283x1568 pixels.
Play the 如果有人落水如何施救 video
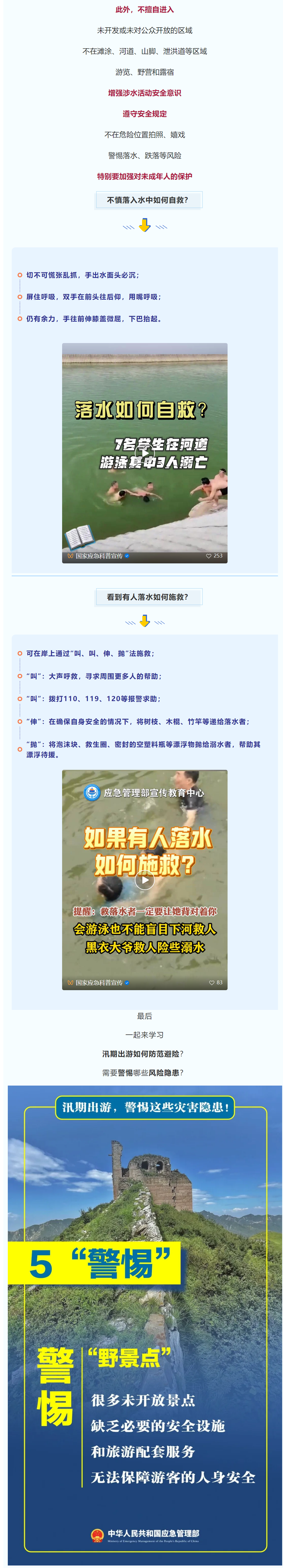coord(145,879)
